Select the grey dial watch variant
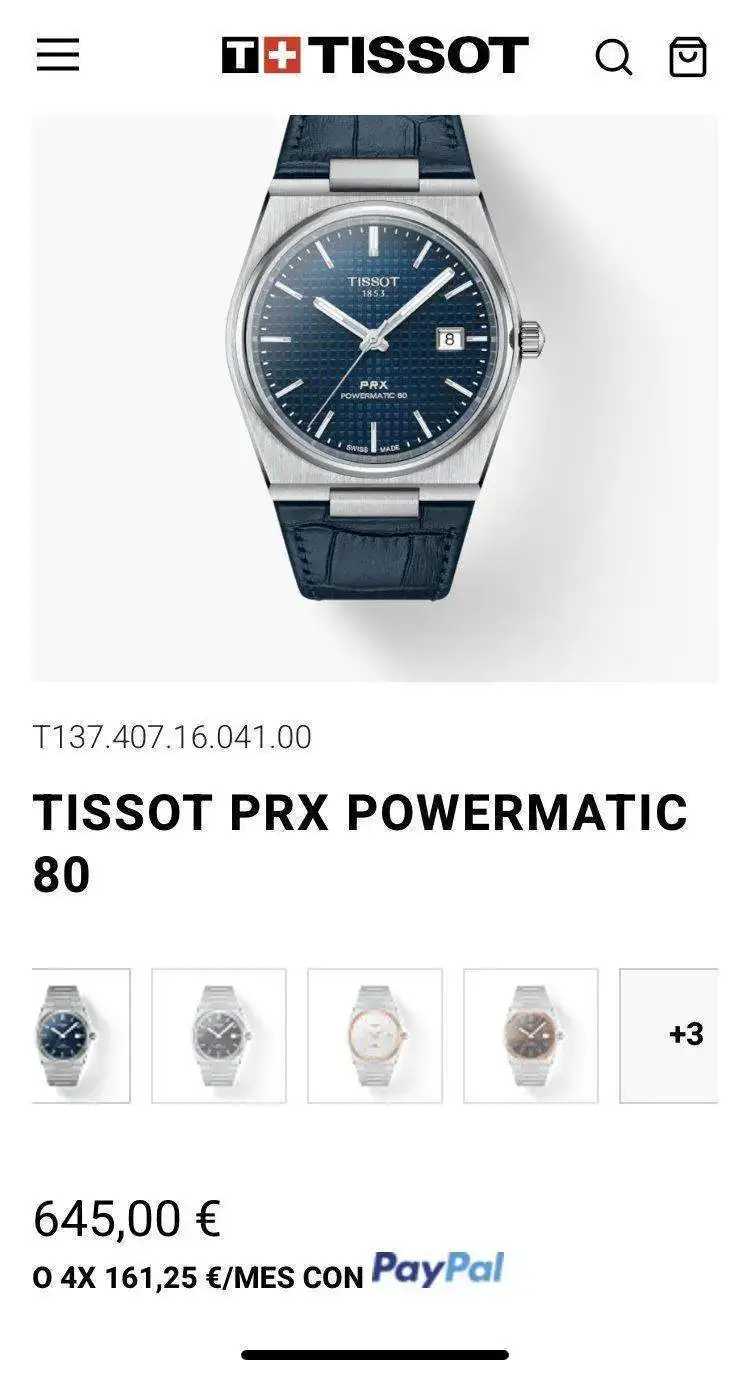The image size is (750, 1376). (x=219, y=1035)
